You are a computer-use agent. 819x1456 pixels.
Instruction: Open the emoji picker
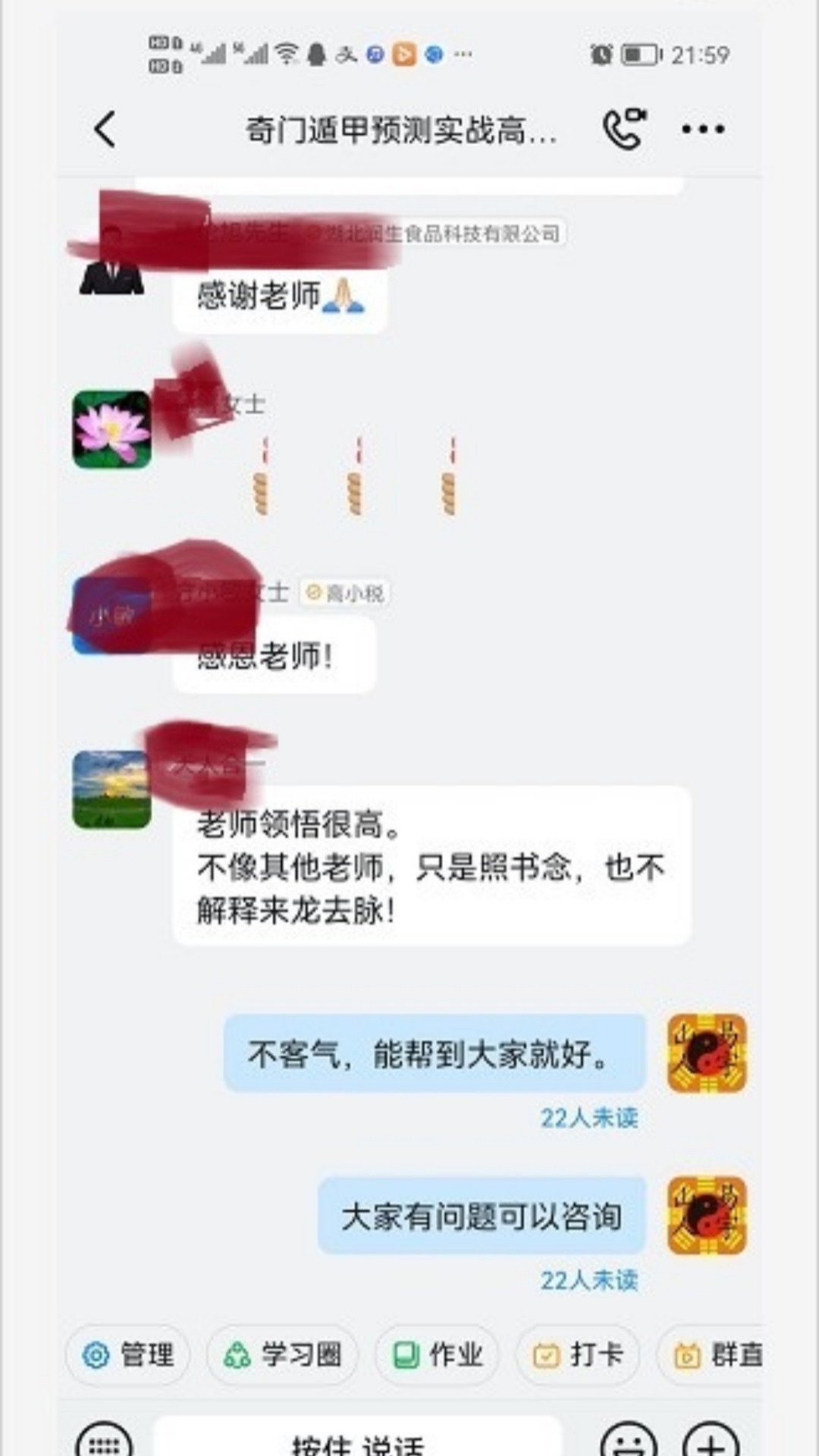(629, 1438)
